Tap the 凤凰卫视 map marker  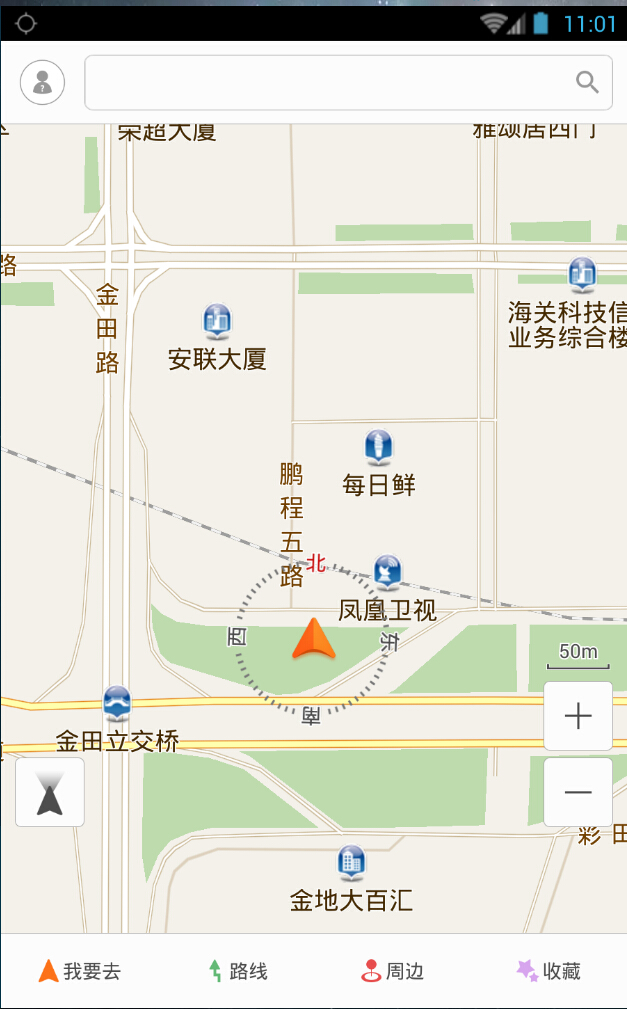point(388,572)
